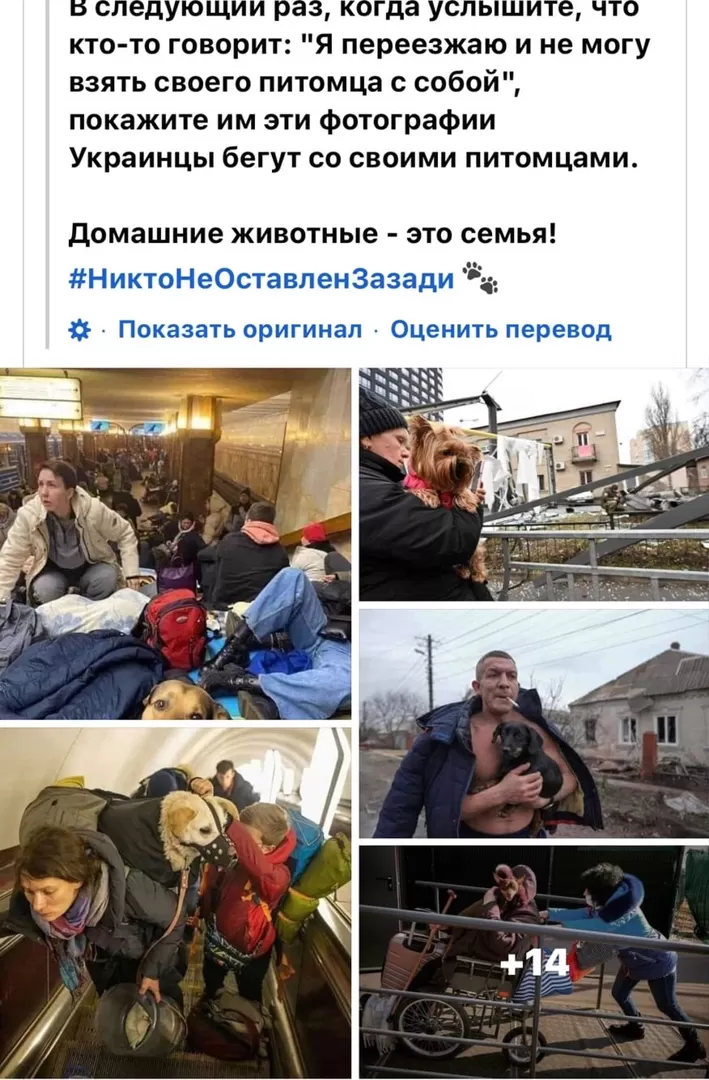Open translation settings gear icon
The image size is (709, 1080).
click(79, 330)
